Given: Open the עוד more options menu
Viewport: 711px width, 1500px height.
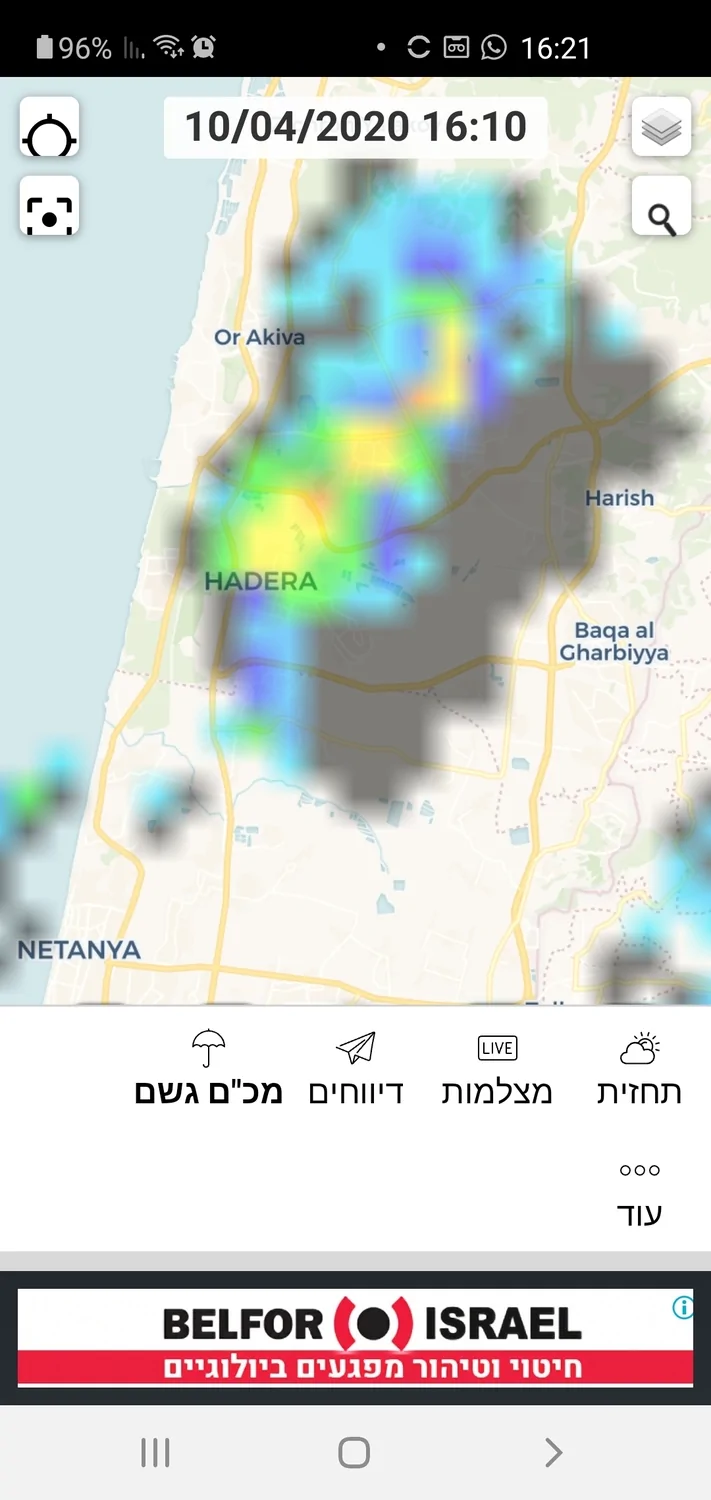Looking at the screenshot, I should pos(639,1192).
